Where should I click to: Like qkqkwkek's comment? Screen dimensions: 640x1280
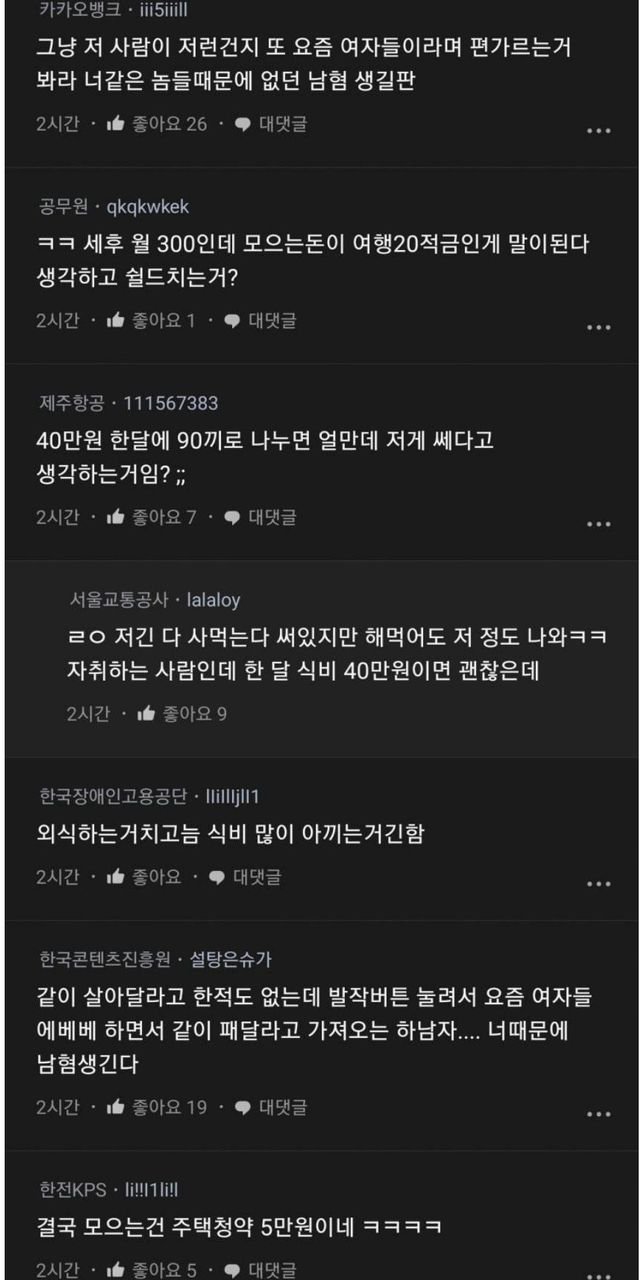tap(151, 321)
